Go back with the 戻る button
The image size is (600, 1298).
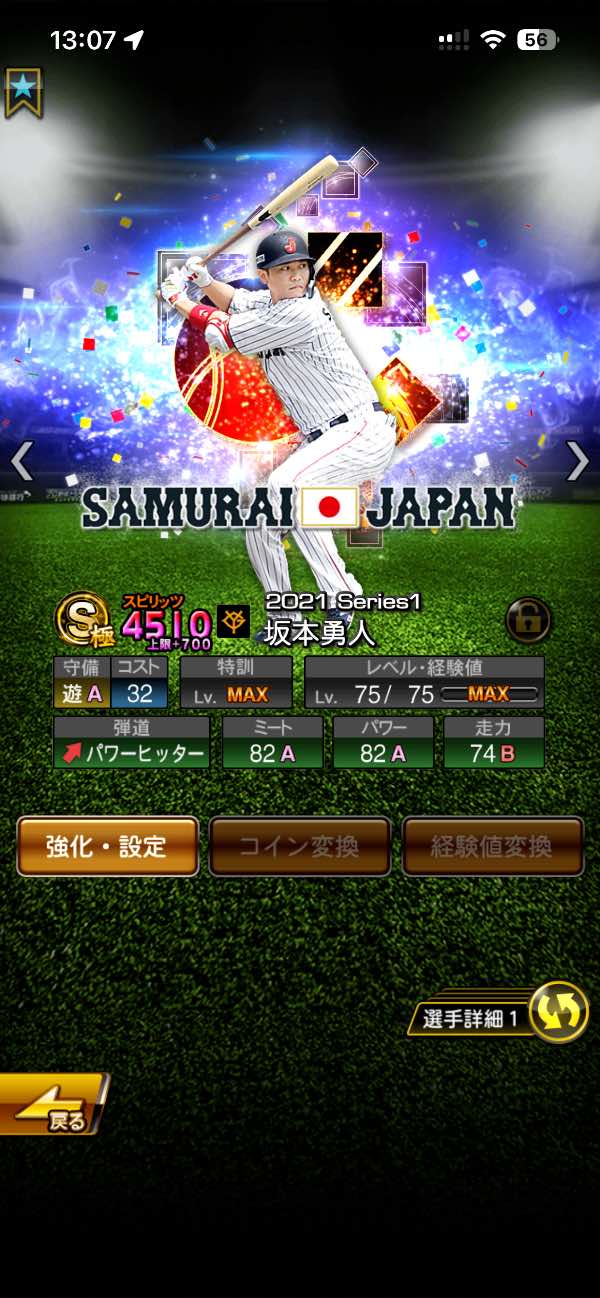click(x=52, y=1106)
